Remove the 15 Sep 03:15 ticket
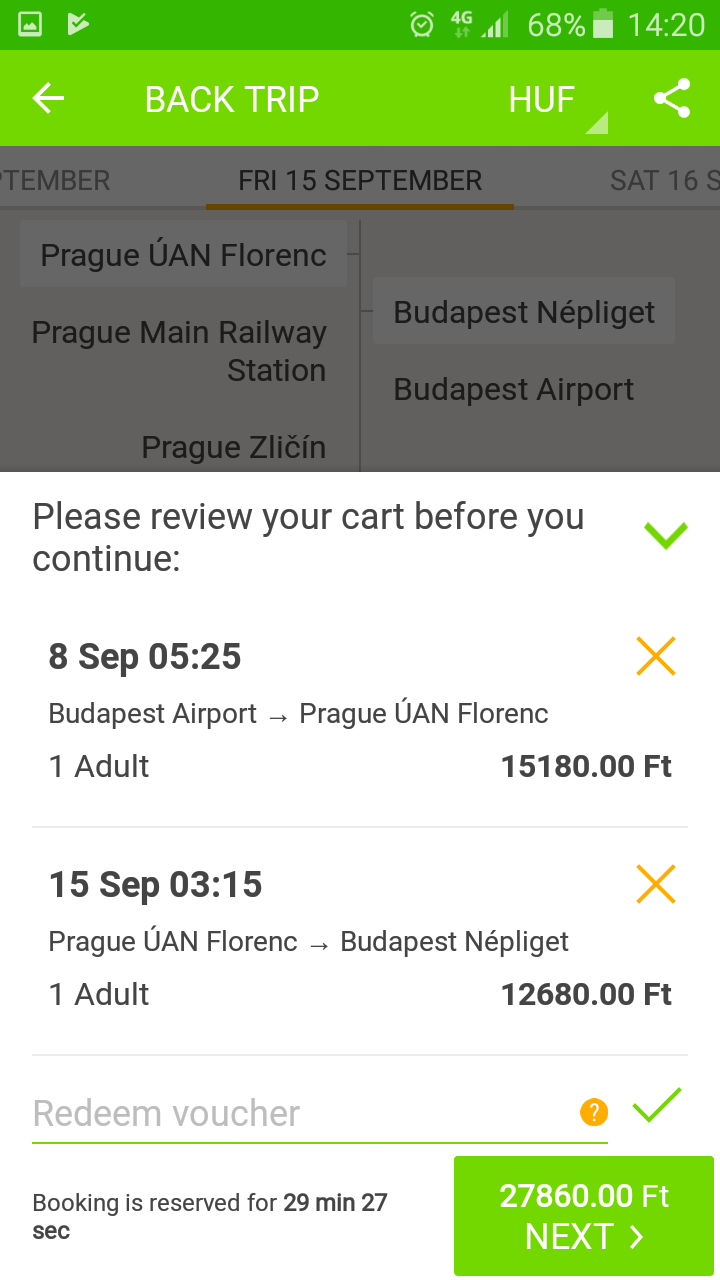Image resolution: width=720 pixels, height=1280 pixels. click(656, 884)
